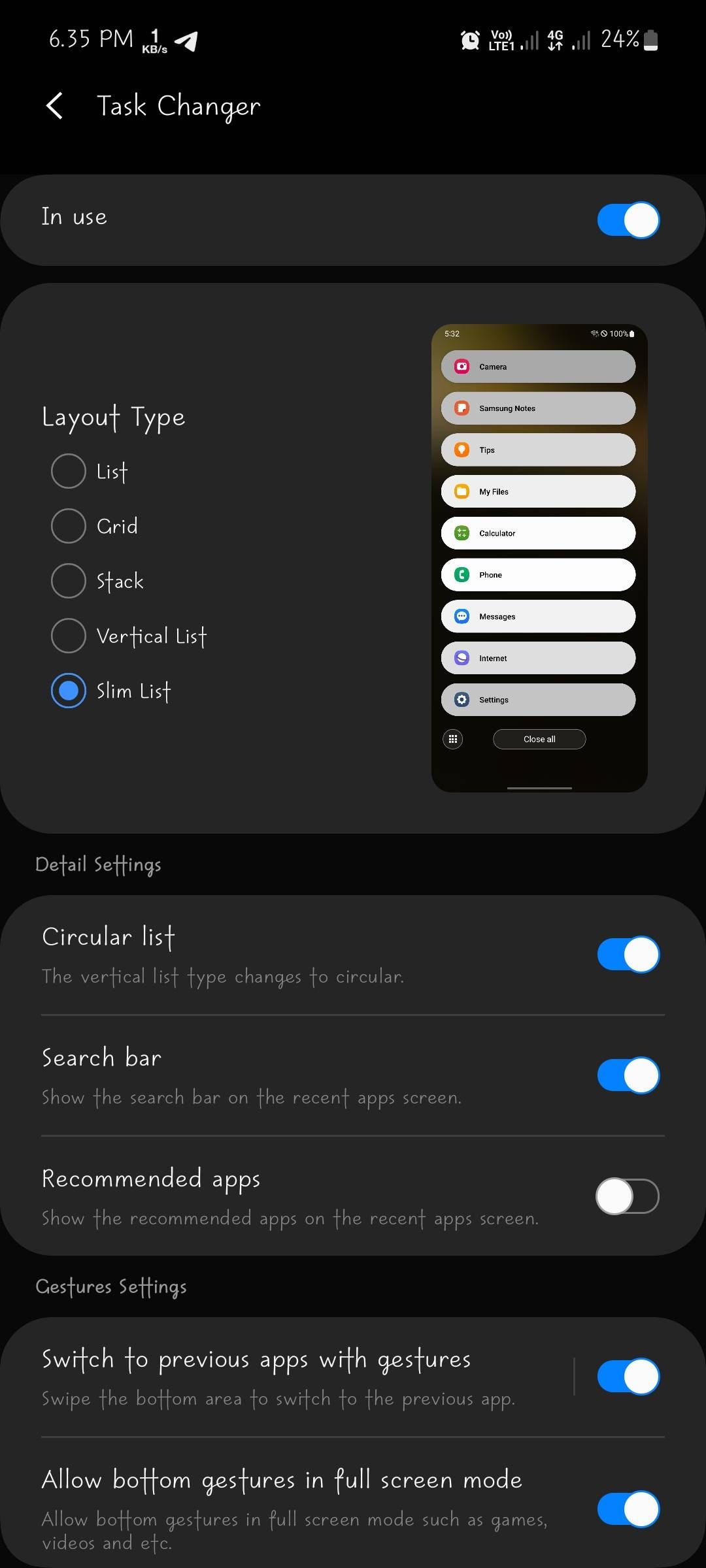Turn off the Circular list toggle

click(628, 954)
